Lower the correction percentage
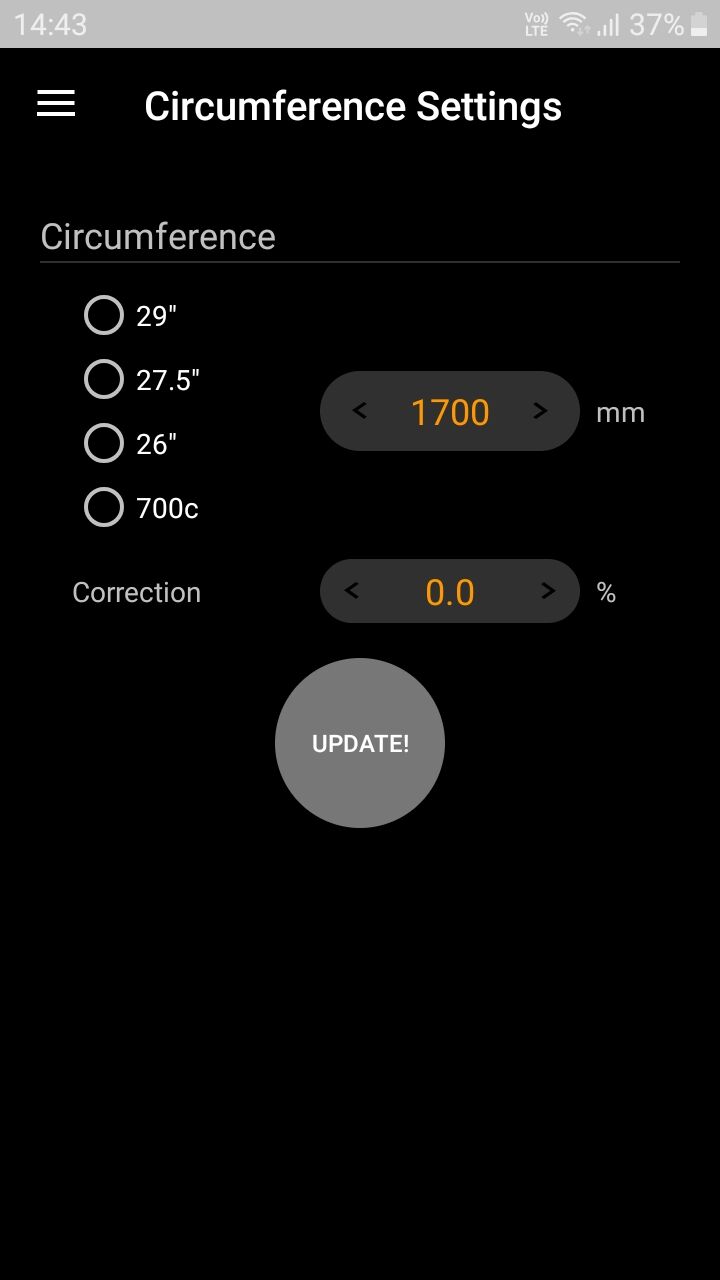This screenshot has width=720, height=1280. [351, 591]
